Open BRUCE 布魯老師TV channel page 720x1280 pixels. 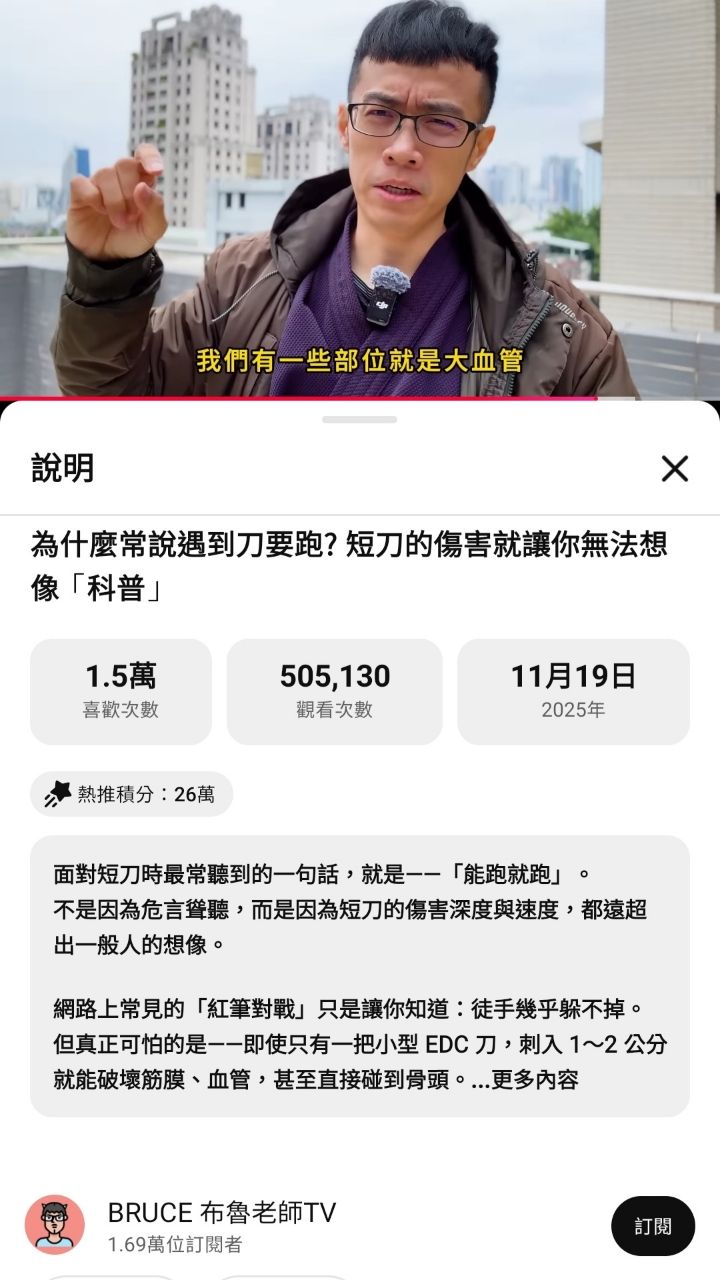click(221, 1213)
